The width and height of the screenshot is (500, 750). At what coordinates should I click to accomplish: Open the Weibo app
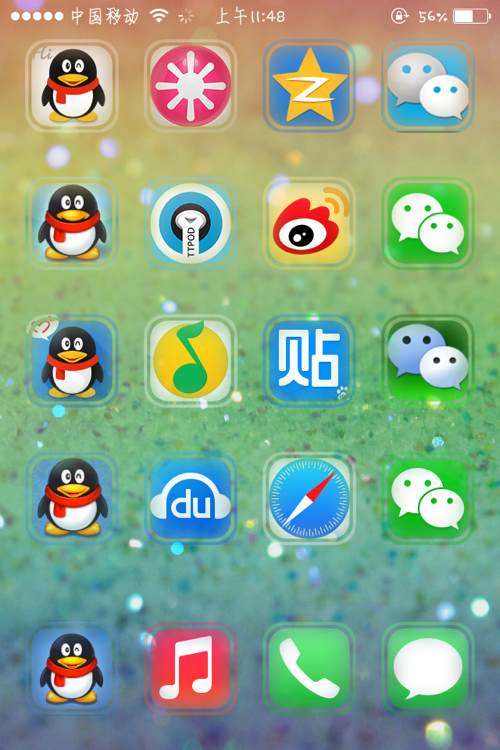coord(309,223)
